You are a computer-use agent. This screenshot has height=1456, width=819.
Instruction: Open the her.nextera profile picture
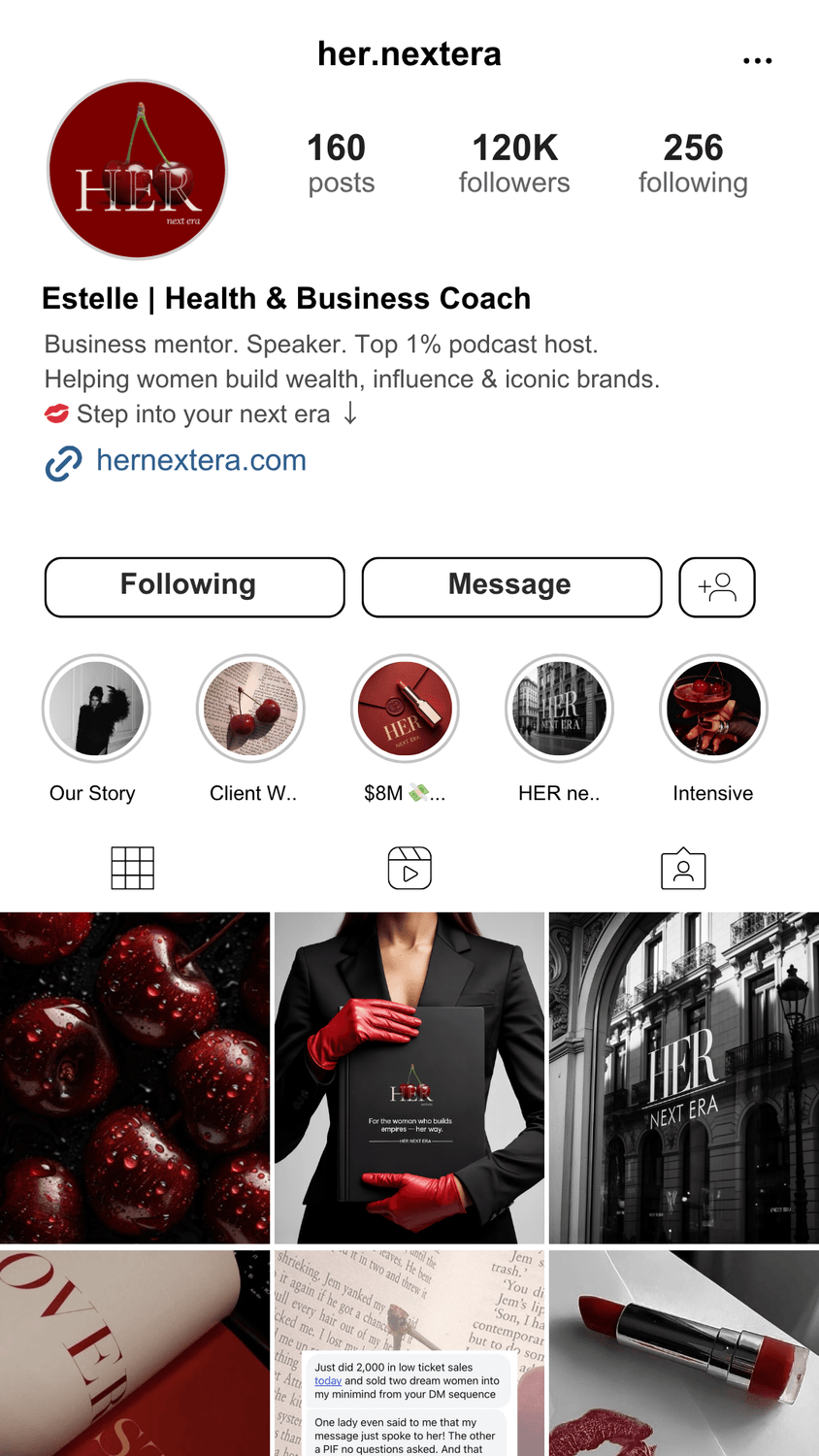138,170
